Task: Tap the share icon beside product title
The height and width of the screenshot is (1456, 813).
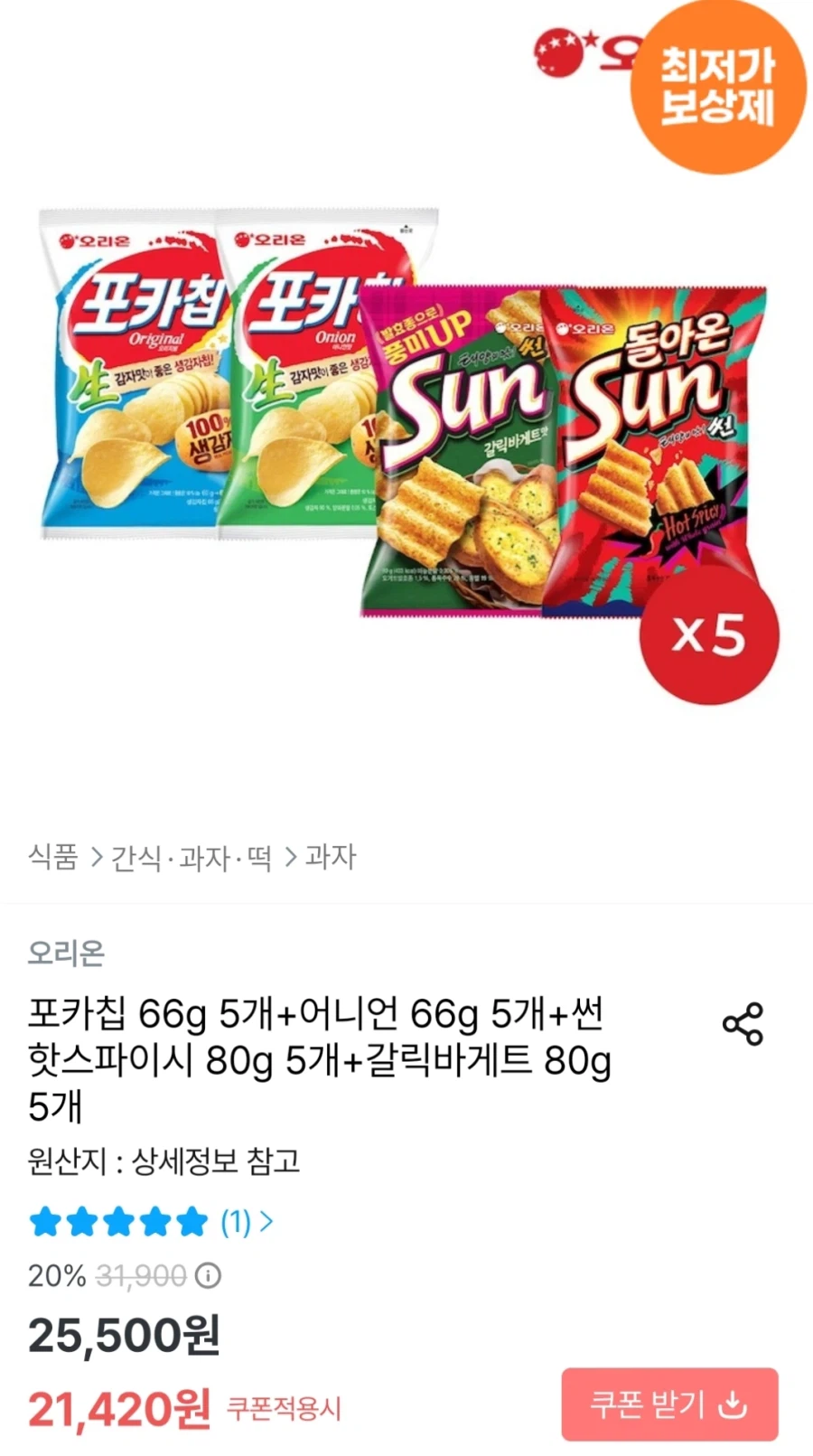Action: [x=741, y=1022]
